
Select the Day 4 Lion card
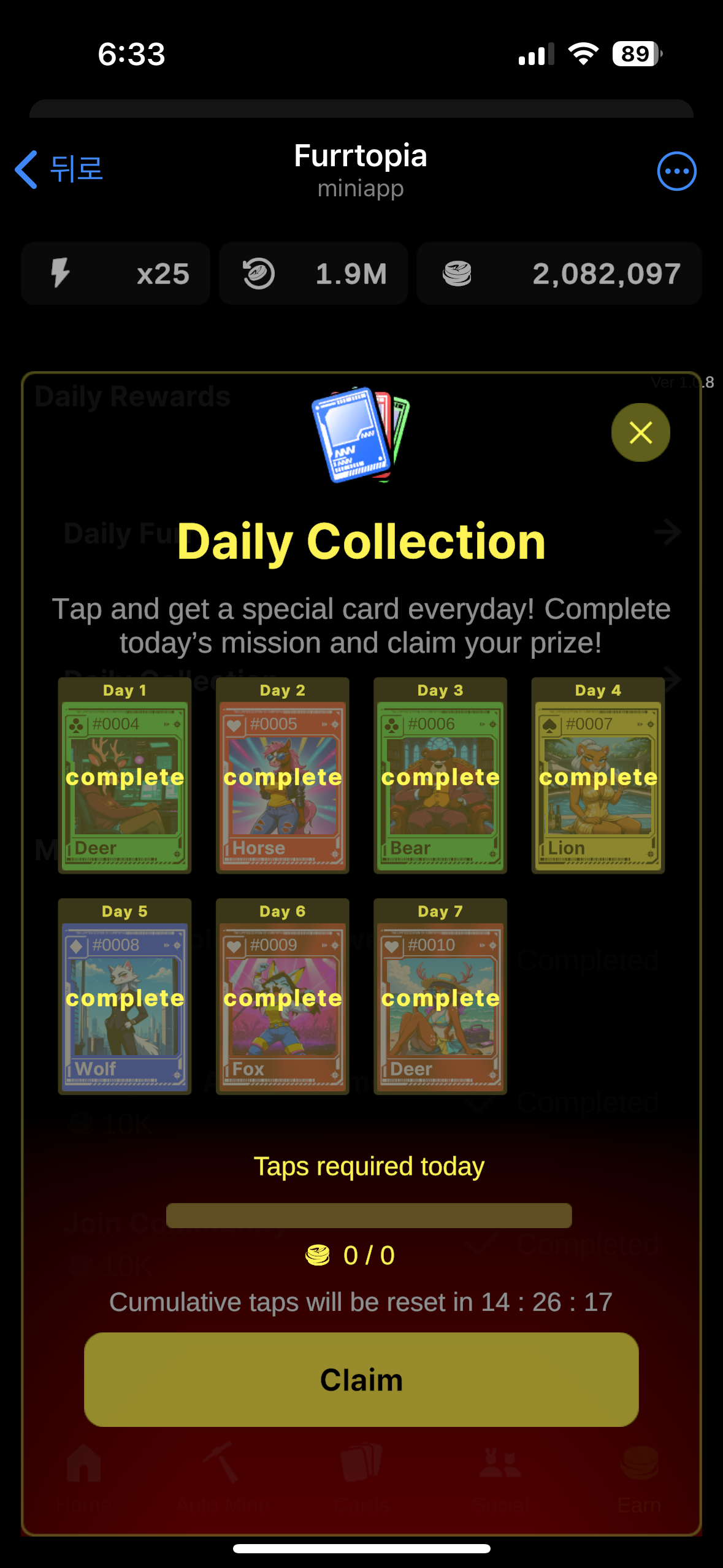tap(597, 775)
